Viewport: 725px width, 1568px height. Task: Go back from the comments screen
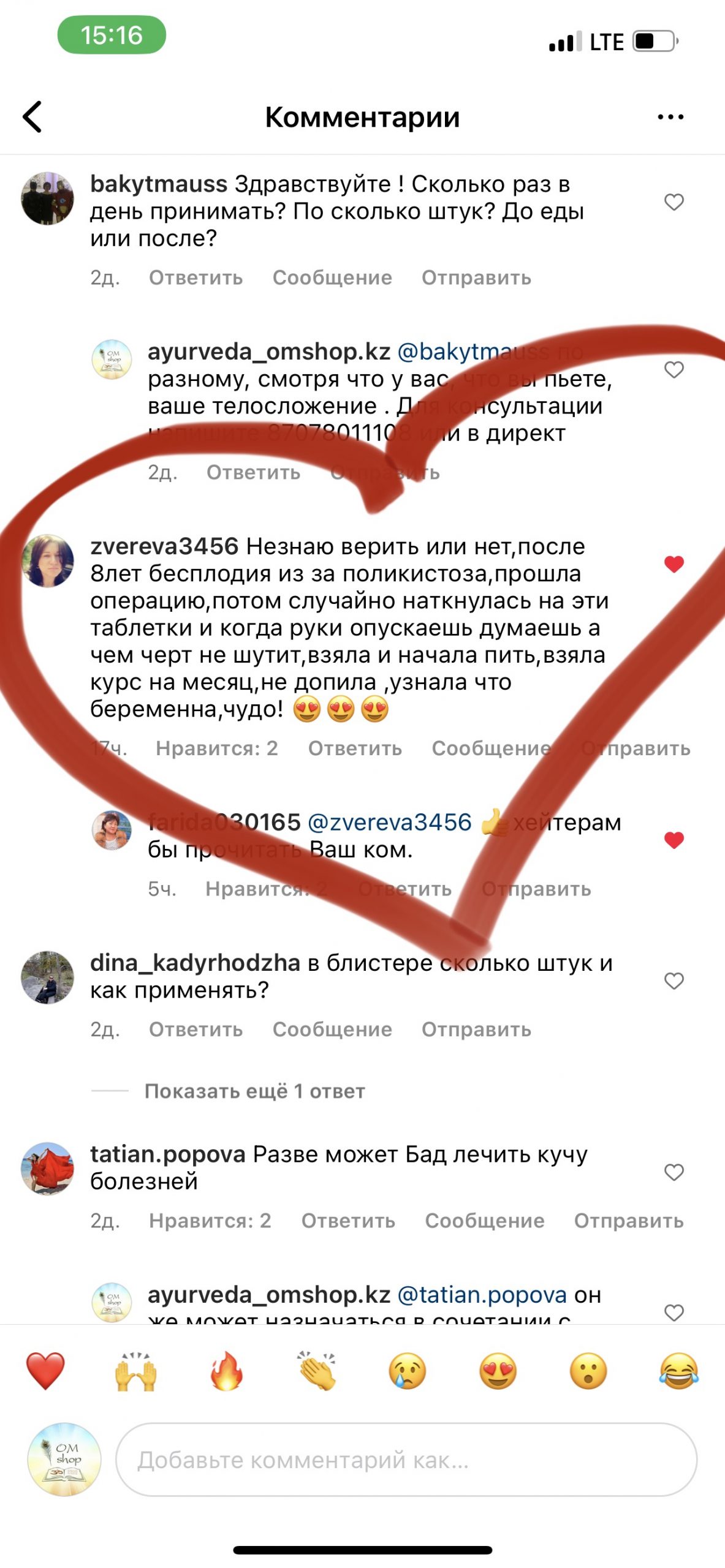tap(32, 116)
